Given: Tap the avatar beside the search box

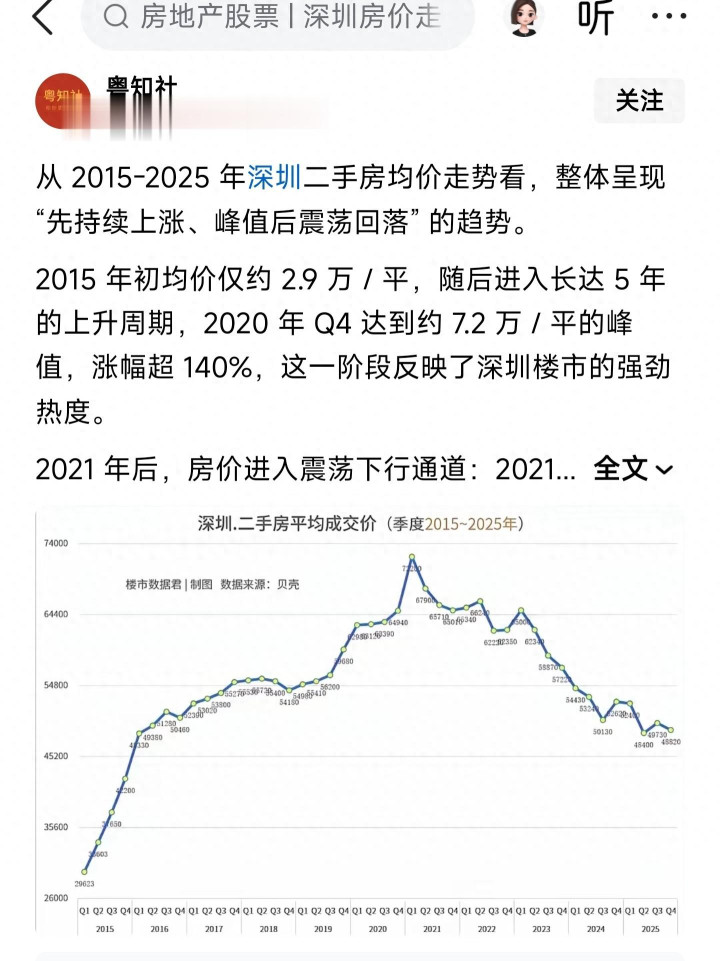Looking at the screenshot, I should (x=524, y=18).
